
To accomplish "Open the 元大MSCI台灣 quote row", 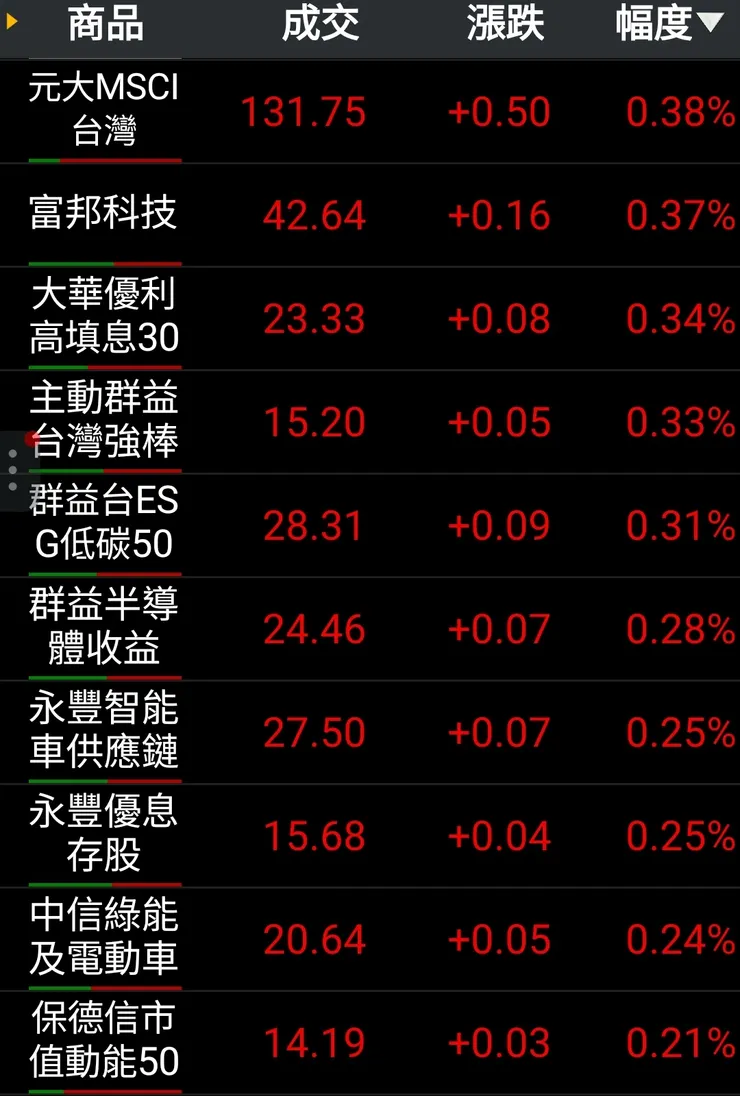I will click(x=104, y=110).
